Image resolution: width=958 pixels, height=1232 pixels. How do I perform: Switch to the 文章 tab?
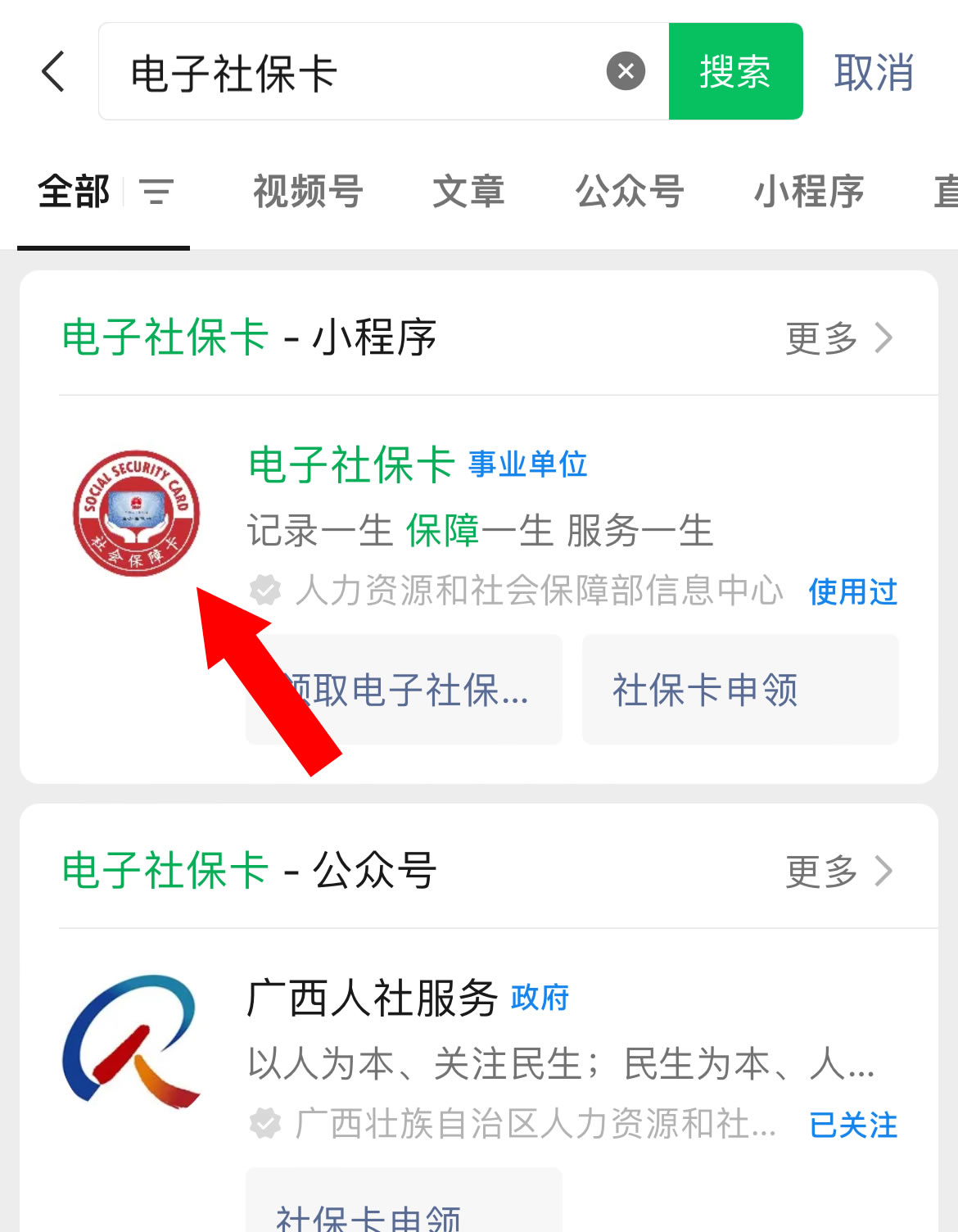468,192
